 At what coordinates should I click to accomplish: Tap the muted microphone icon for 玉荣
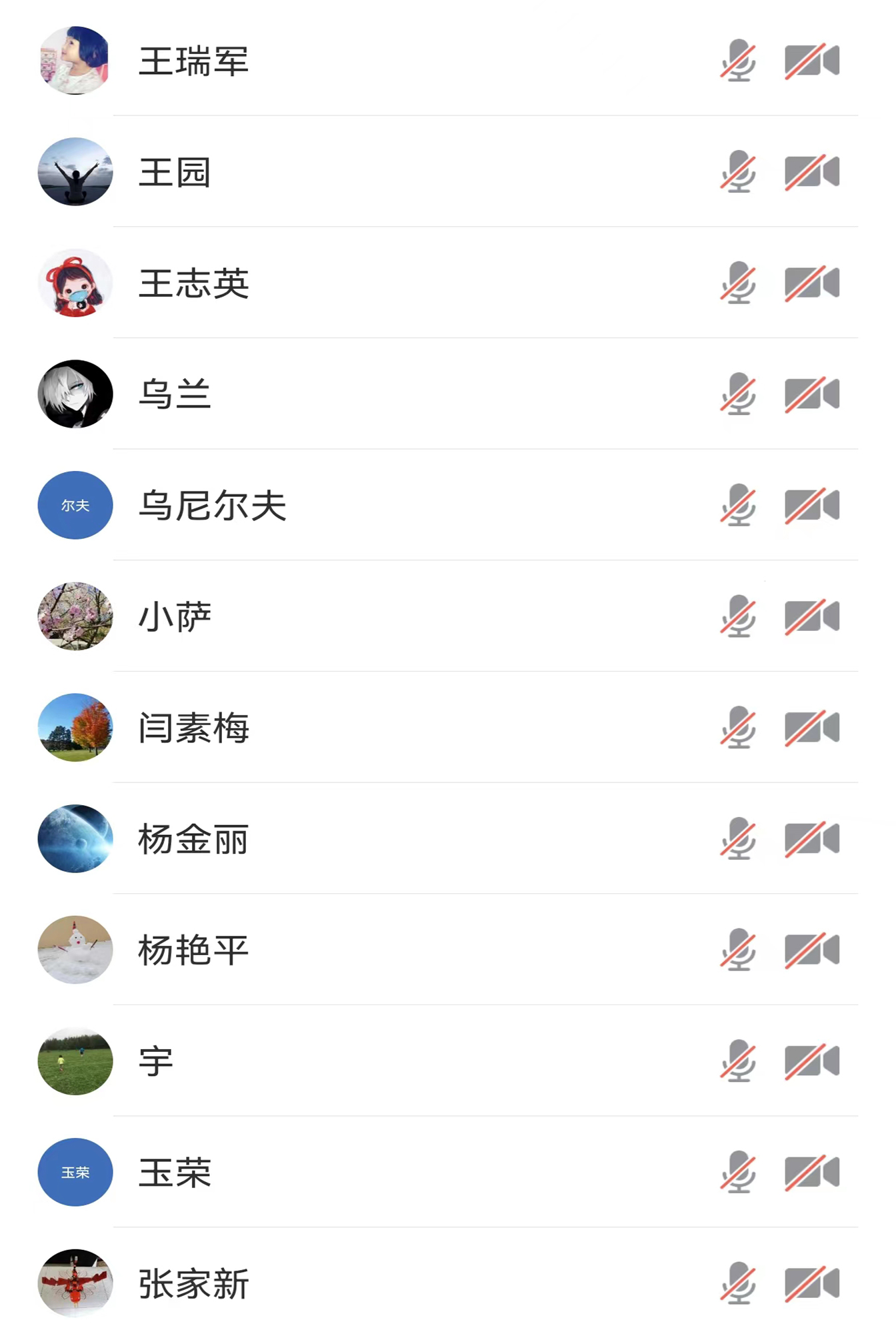[738, 1172]
